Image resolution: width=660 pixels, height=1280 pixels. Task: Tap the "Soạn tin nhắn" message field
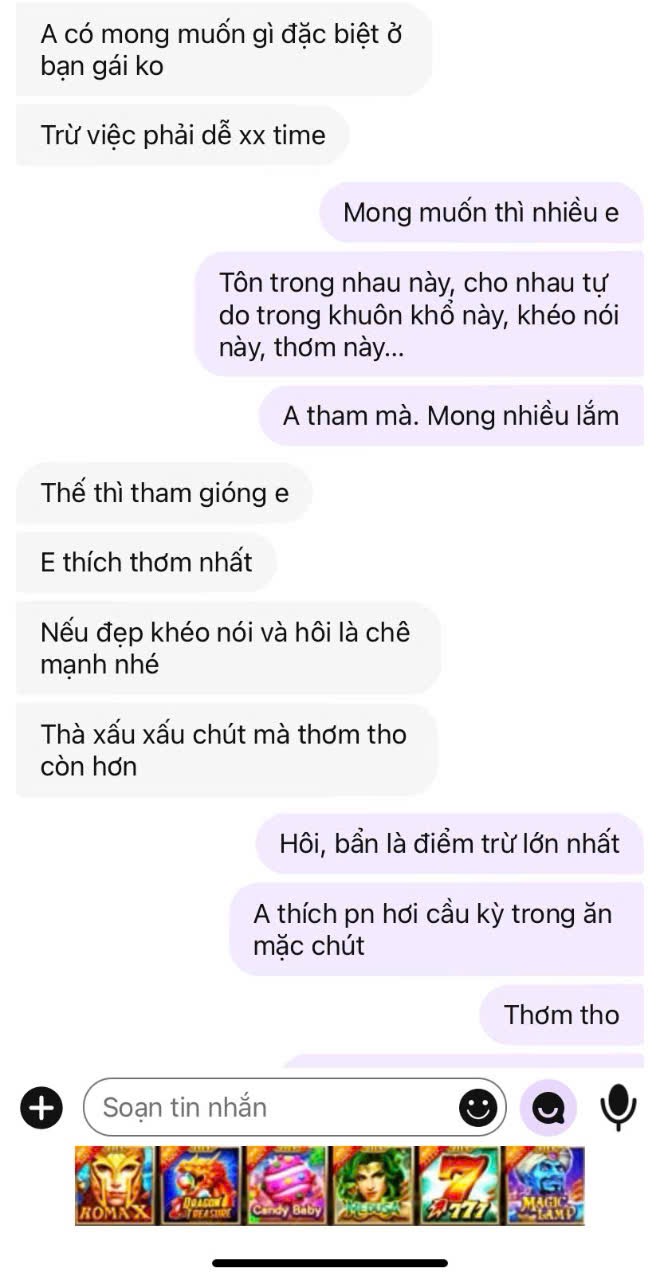(294, 1107)
